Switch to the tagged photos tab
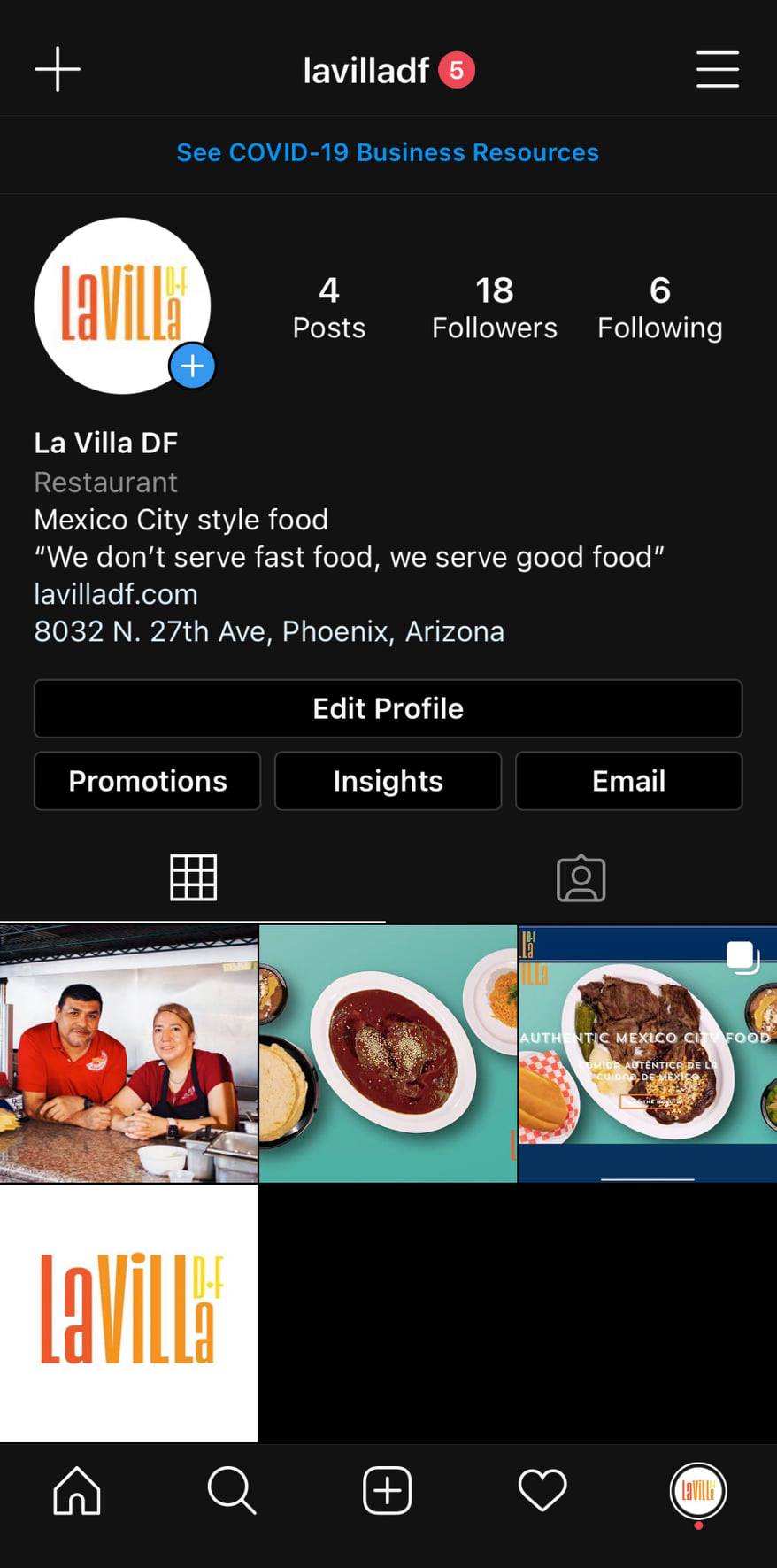This screenshot has width=777, height=1568. tap(581, 878)
